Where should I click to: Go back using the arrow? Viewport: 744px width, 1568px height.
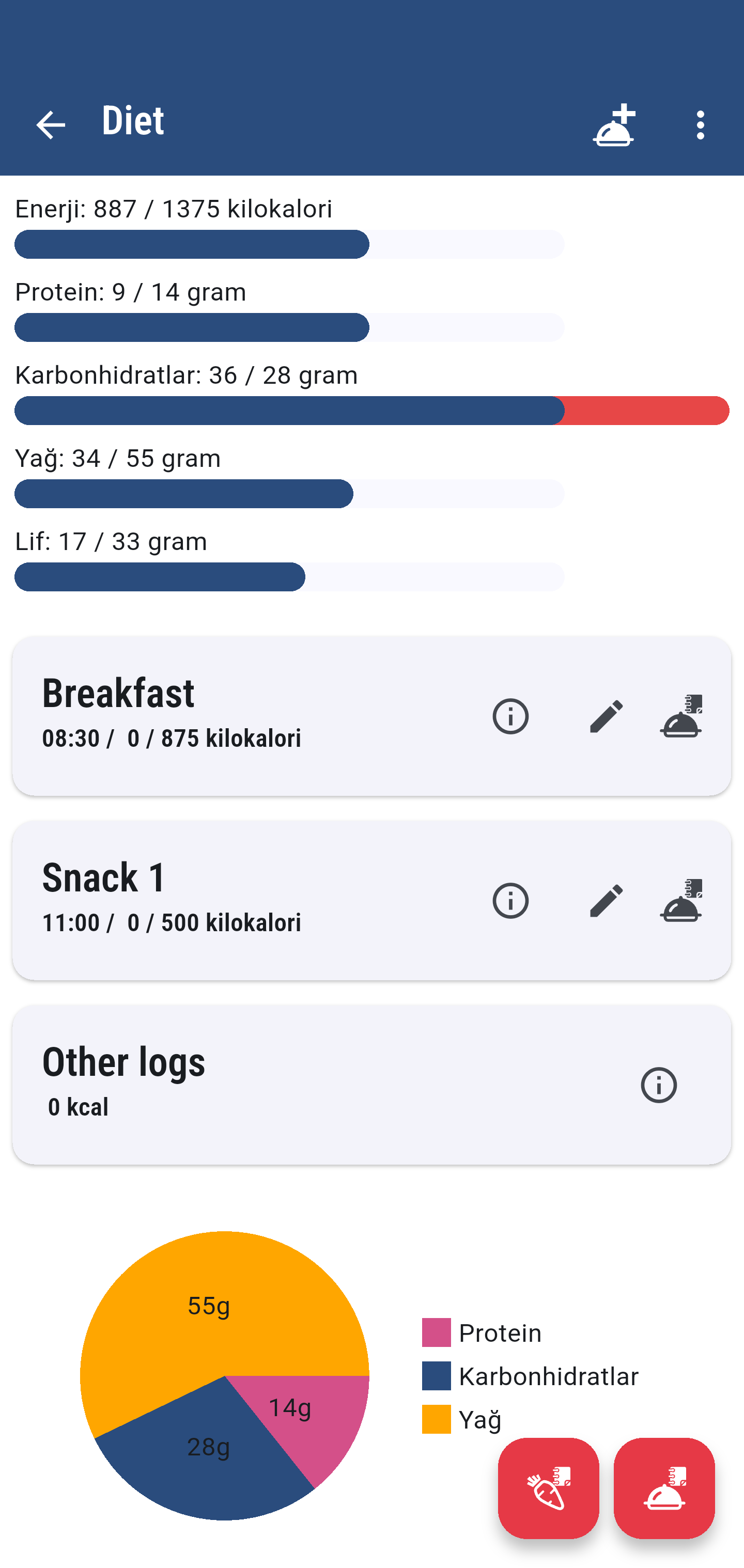pos(51,125)
